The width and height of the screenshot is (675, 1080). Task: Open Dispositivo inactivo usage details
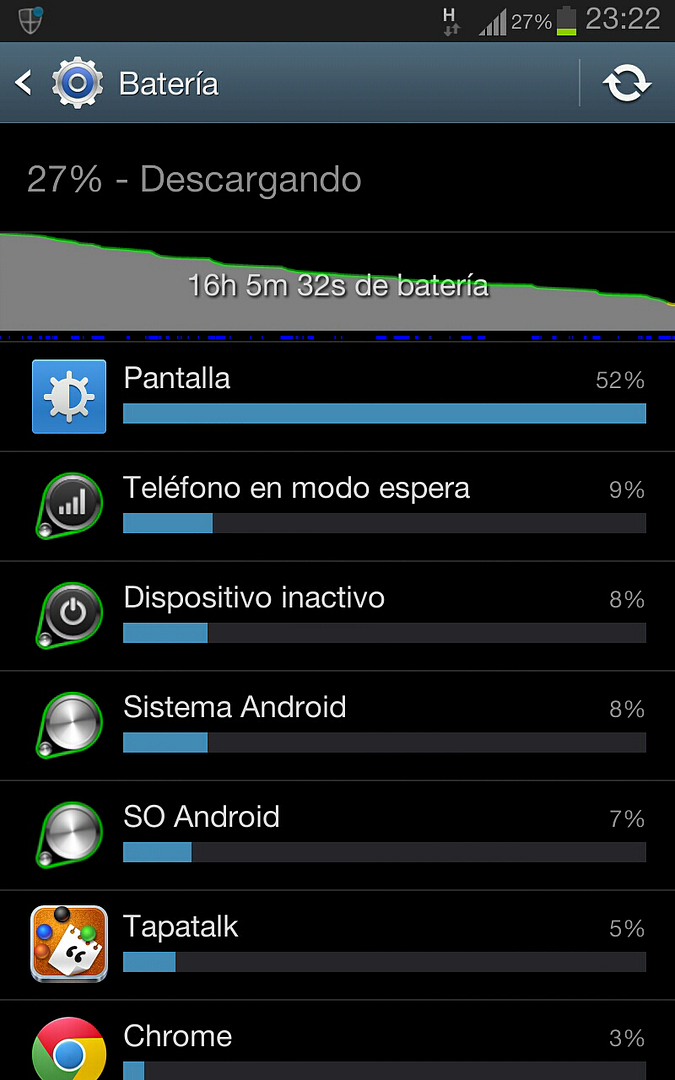[337, 616]
